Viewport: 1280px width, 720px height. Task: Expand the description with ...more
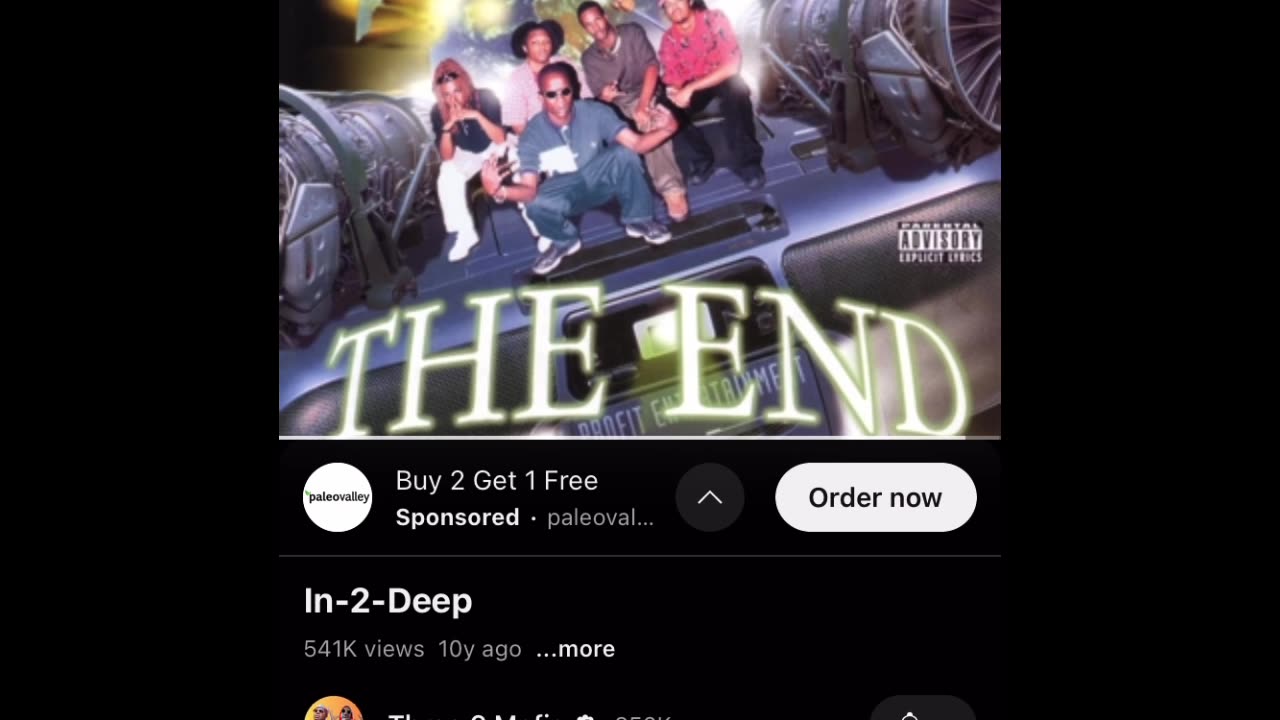pos(575,649)
